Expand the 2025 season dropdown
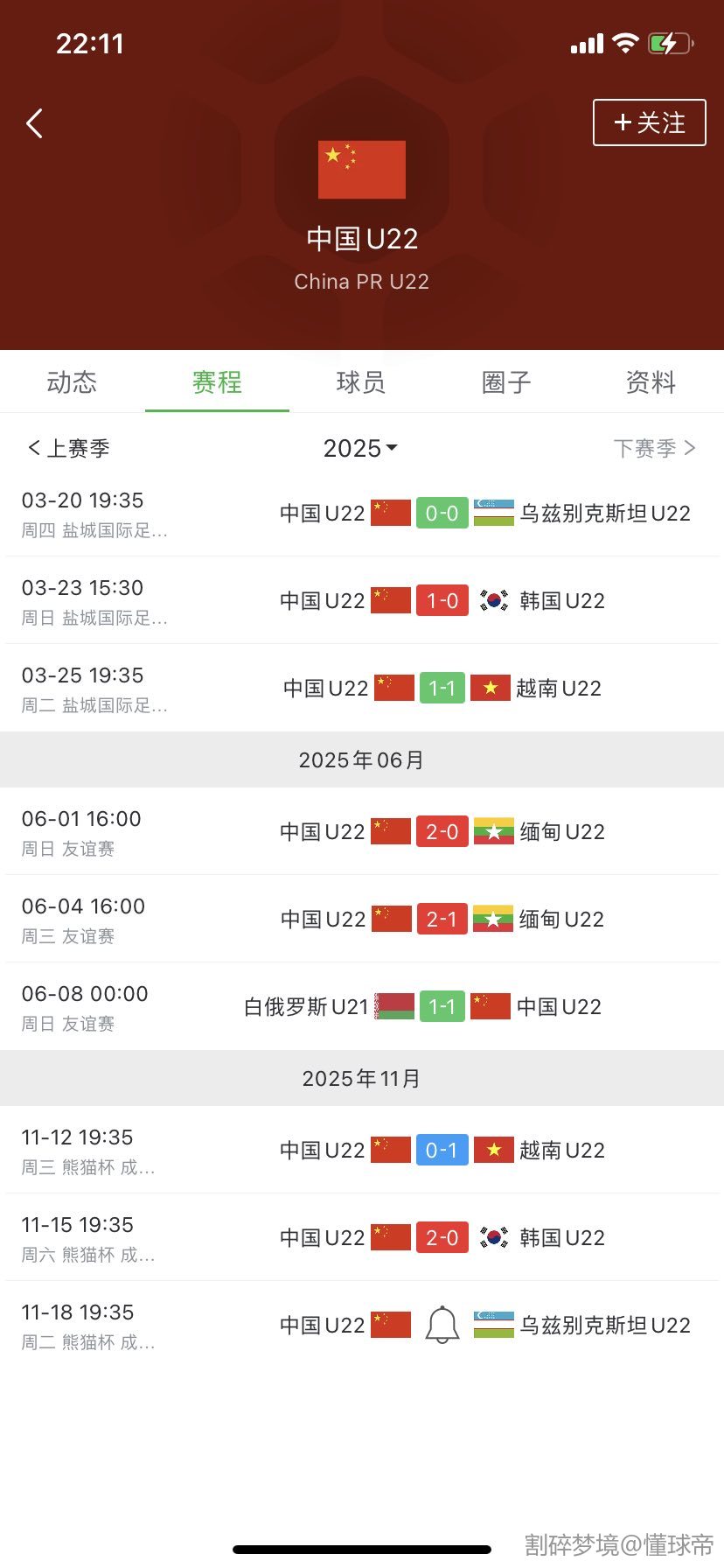 360,449
